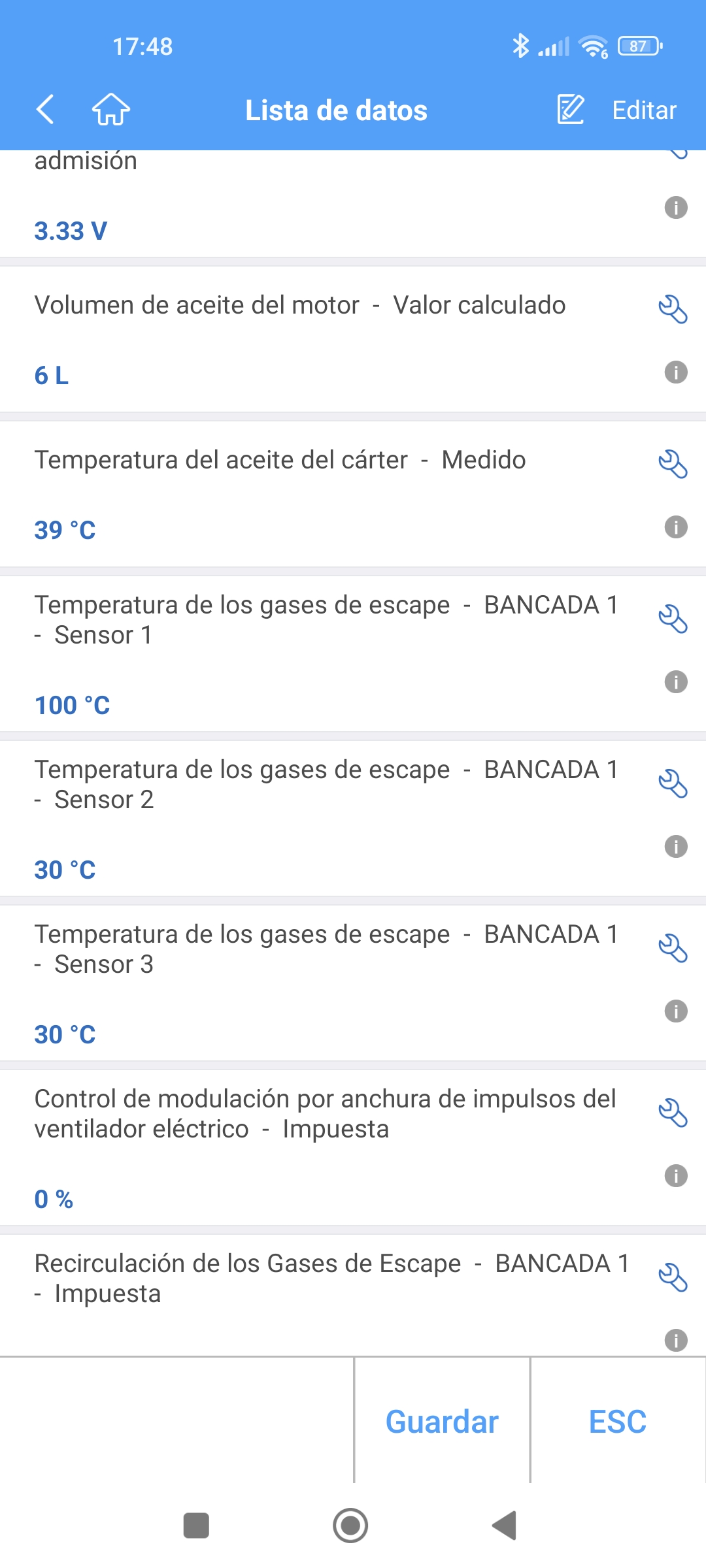Image resolution: width=706 pixels, height=1568 pixels.
Task: Tap the wrench icon for gases de escape Sensor 1
Action: pyautogui.click(x=673, y=619)
